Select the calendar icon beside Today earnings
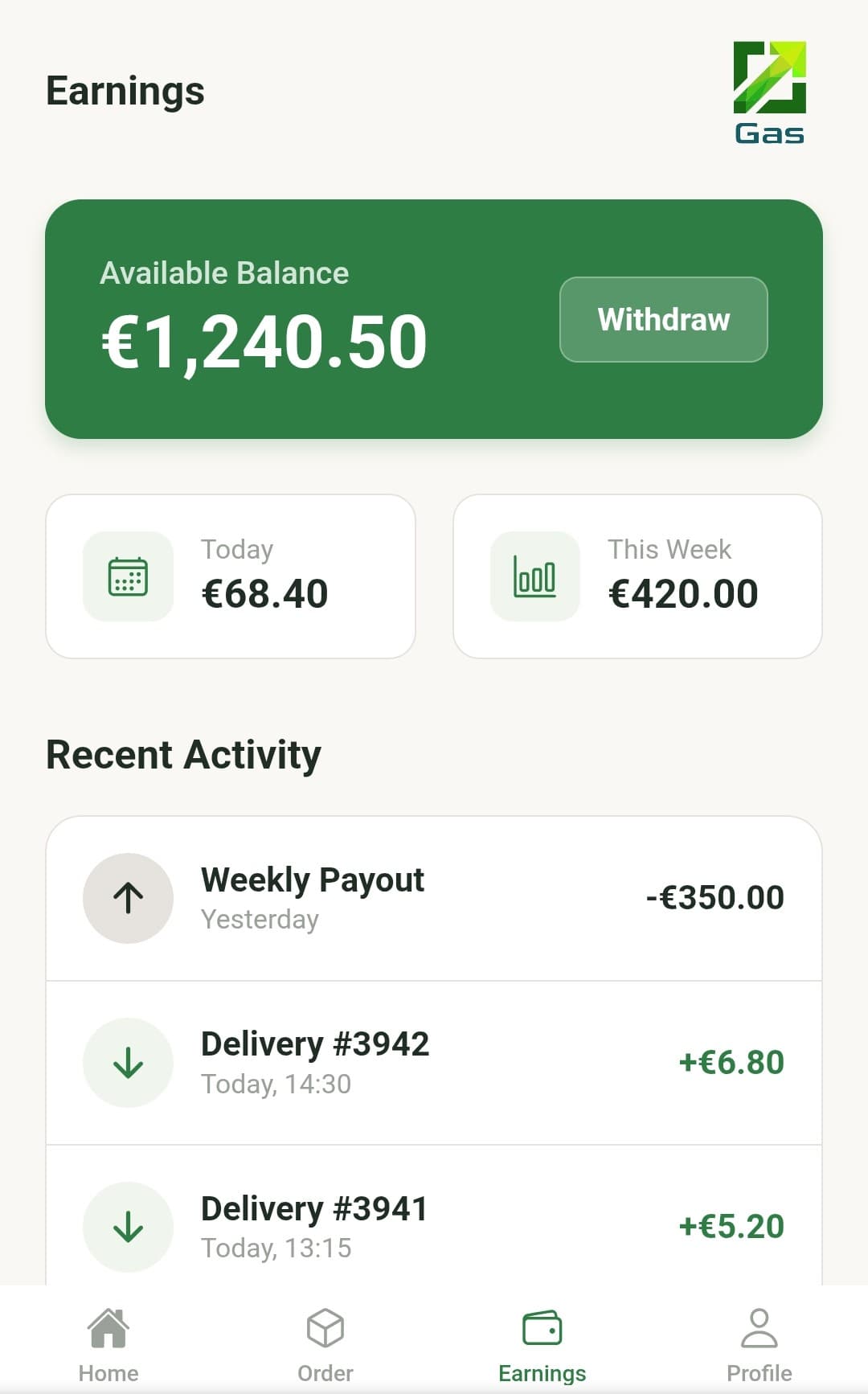This screenshot has height=1394, width=868. point(128,575)
